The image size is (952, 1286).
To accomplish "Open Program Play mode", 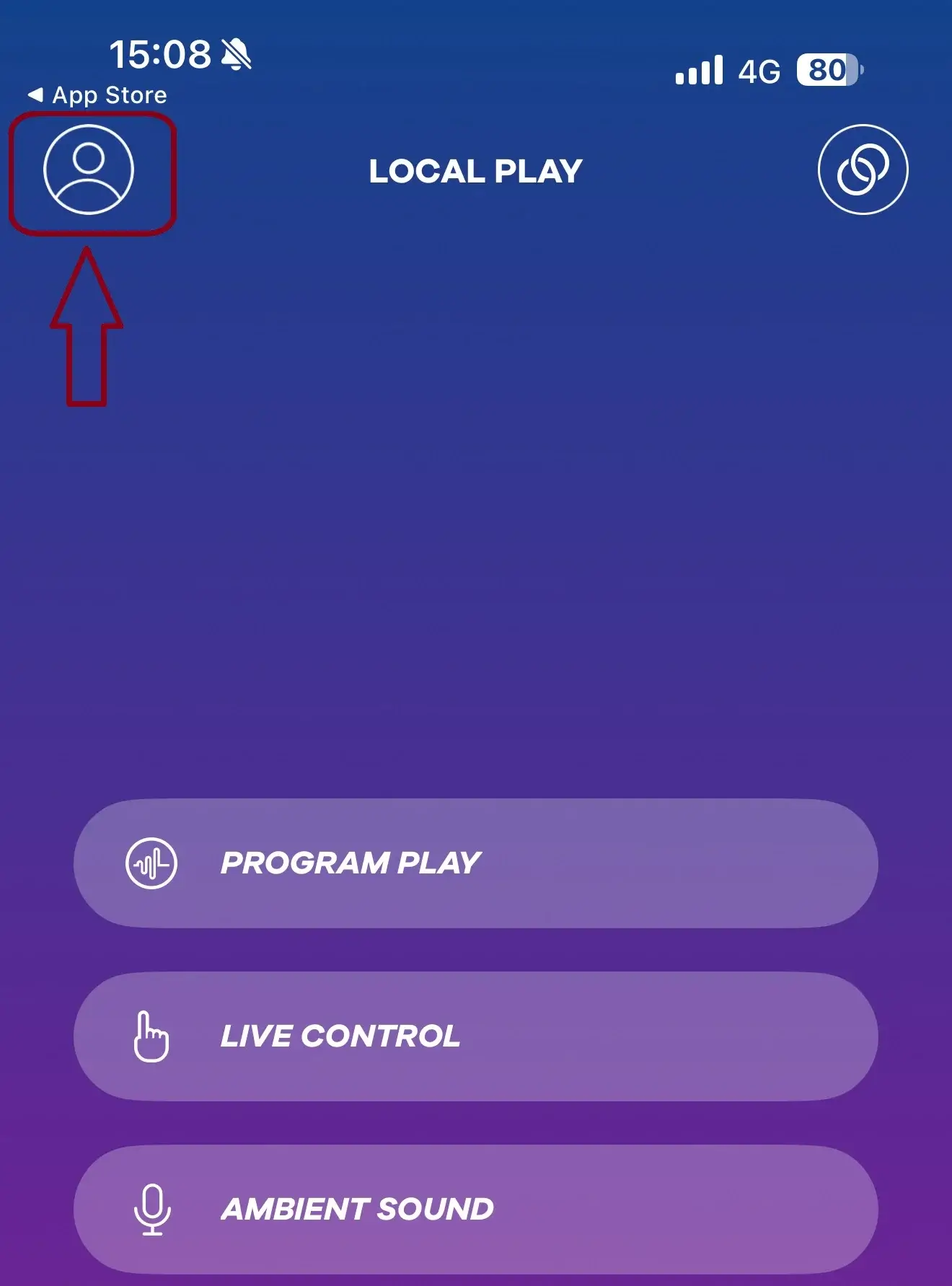I will click(475, 863).
